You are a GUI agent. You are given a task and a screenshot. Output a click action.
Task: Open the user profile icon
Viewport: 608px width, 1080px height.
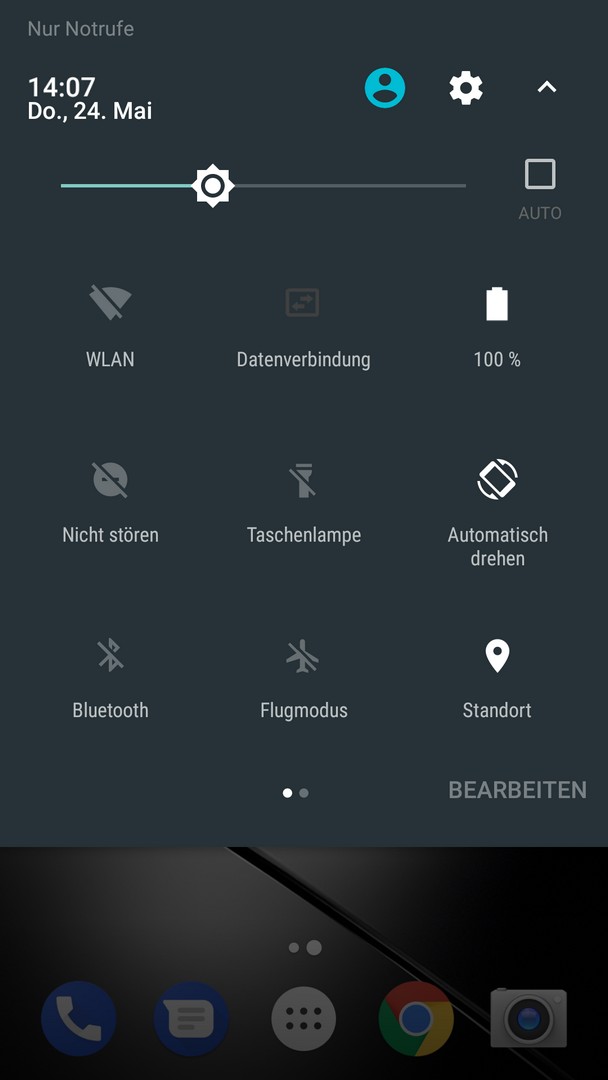385,88
